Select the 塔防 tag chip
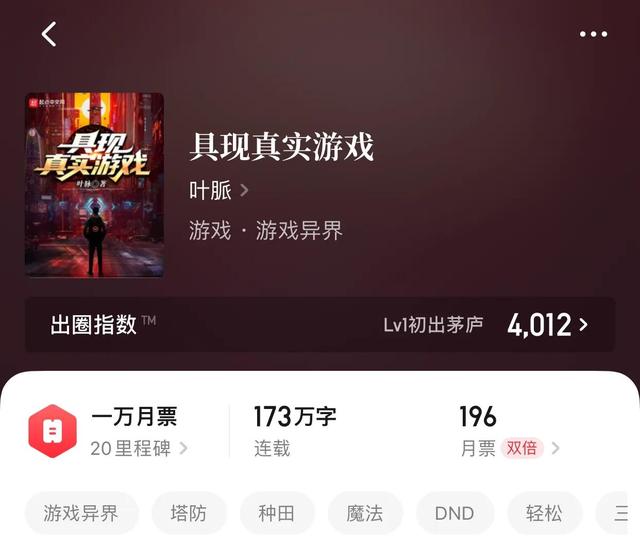The width and height of the screenshot is (640, 547). 188,514
